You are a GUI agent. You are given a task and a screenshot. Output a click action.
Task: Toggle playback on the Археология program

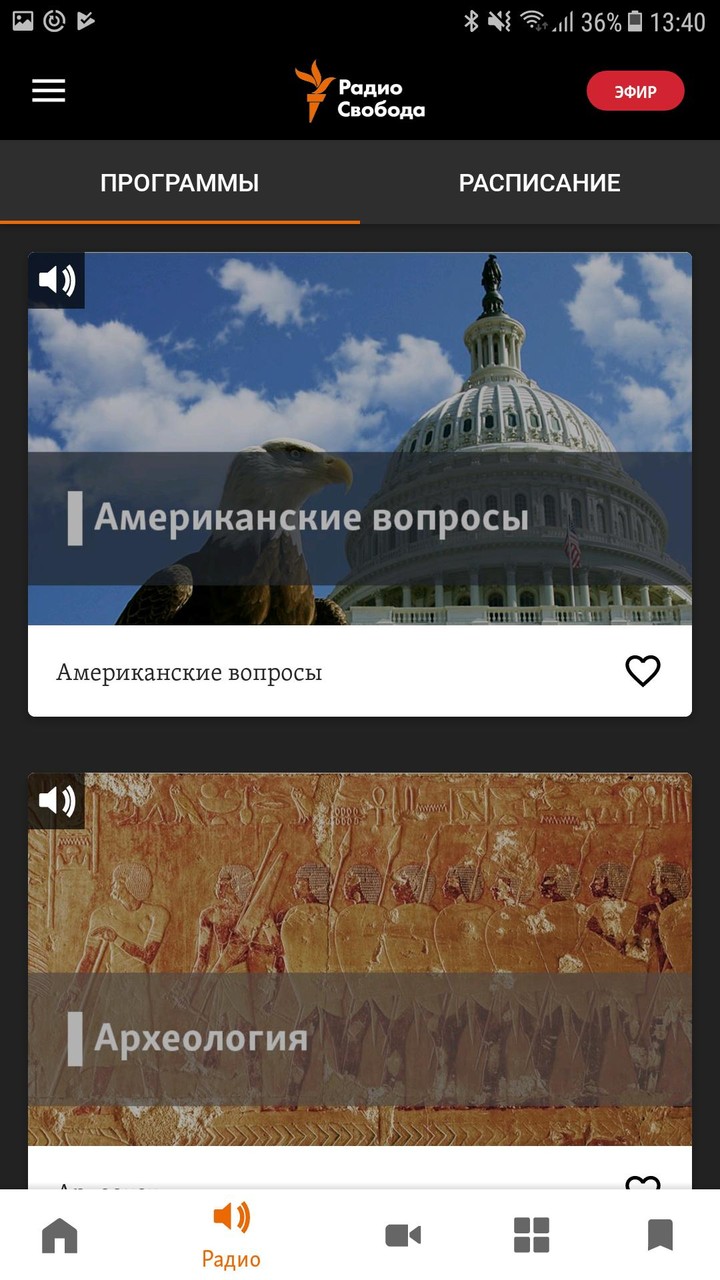tap(58, 801)
